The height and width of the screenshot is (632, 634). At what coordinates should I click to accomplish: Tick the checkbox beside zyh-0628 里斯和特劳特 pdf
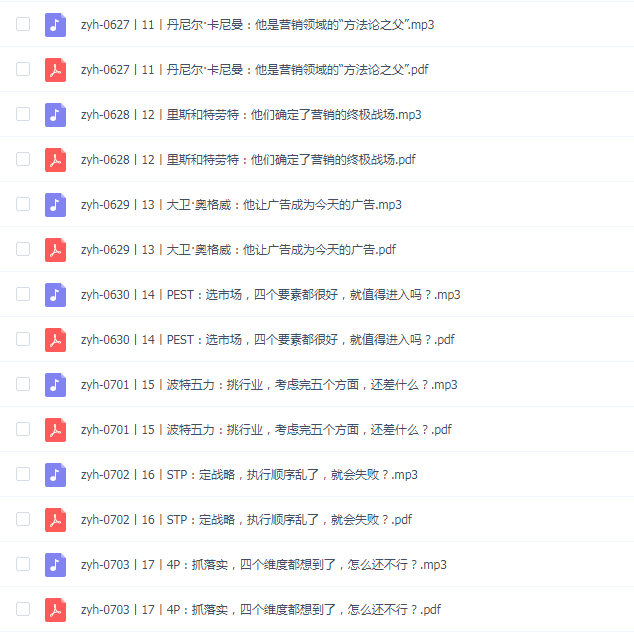click(x=23, y=159)
